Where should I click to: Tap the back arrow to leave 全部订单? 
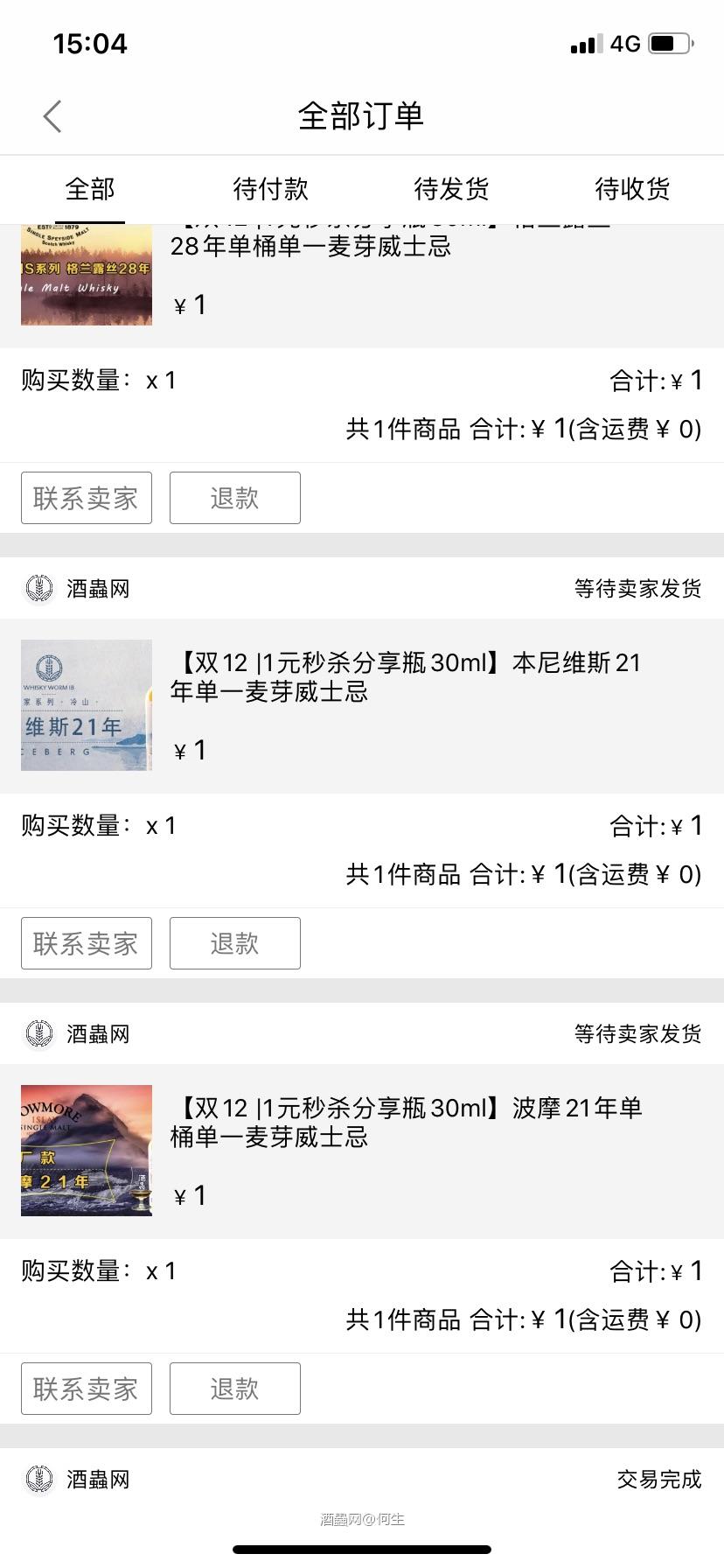pos(52,115)
